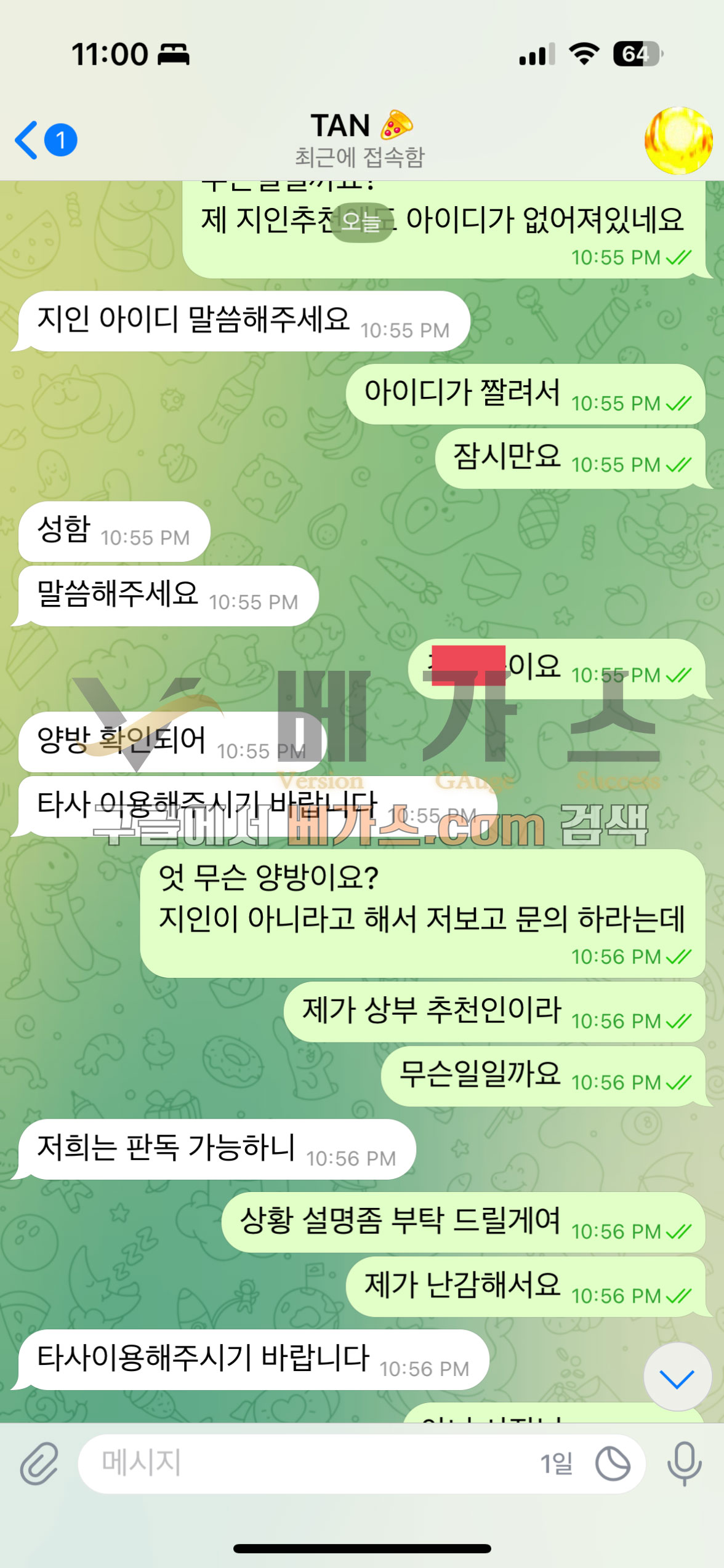Attach a file with the paperclip icon
The width and height of the screenshot is (724, 1568).
tap(39, 1463)
